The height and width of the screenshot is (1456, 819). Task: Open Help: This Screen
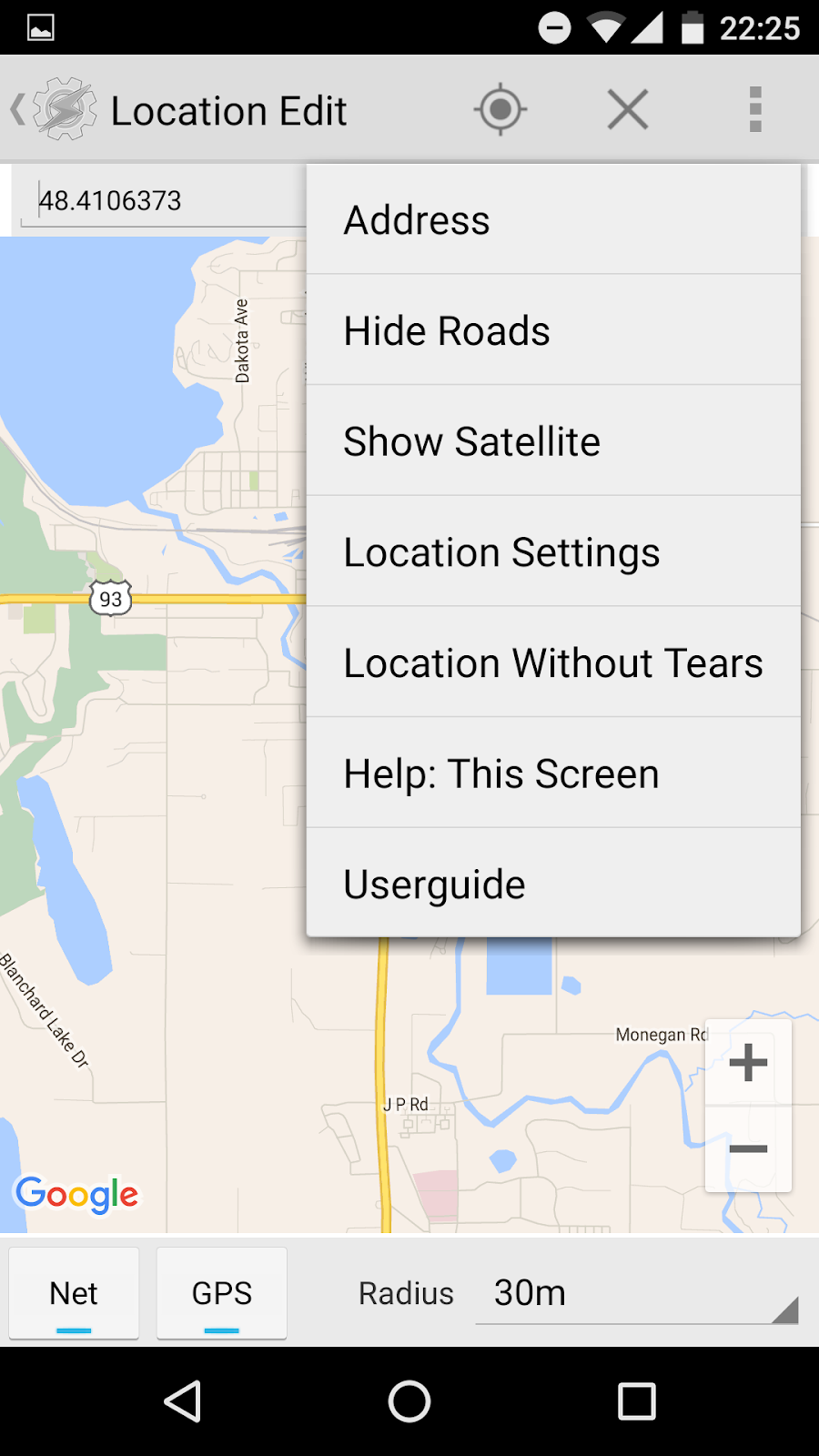click(553, 774)
